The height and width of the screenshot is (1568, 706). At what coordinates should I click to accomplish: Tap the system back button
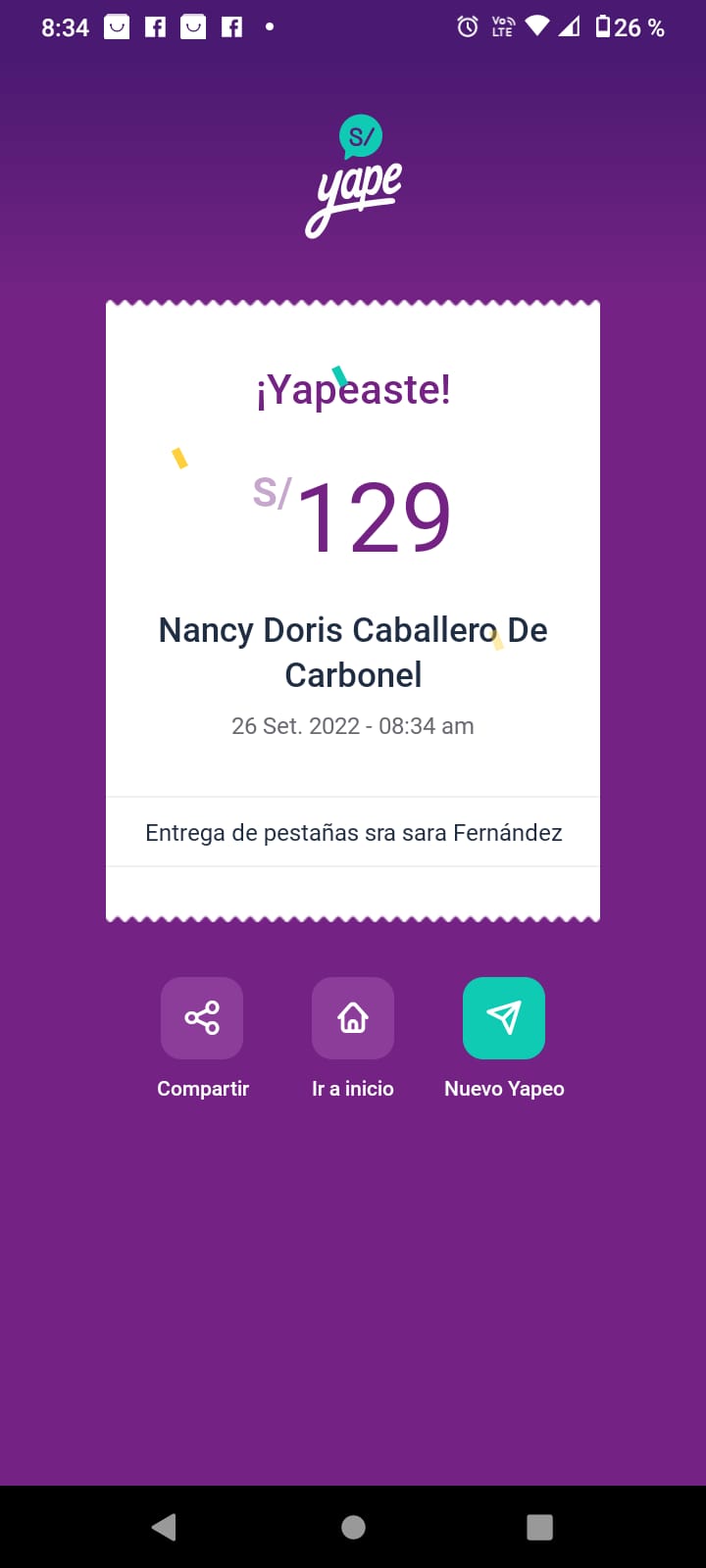pyautogui.click(x=164, y=1527)
